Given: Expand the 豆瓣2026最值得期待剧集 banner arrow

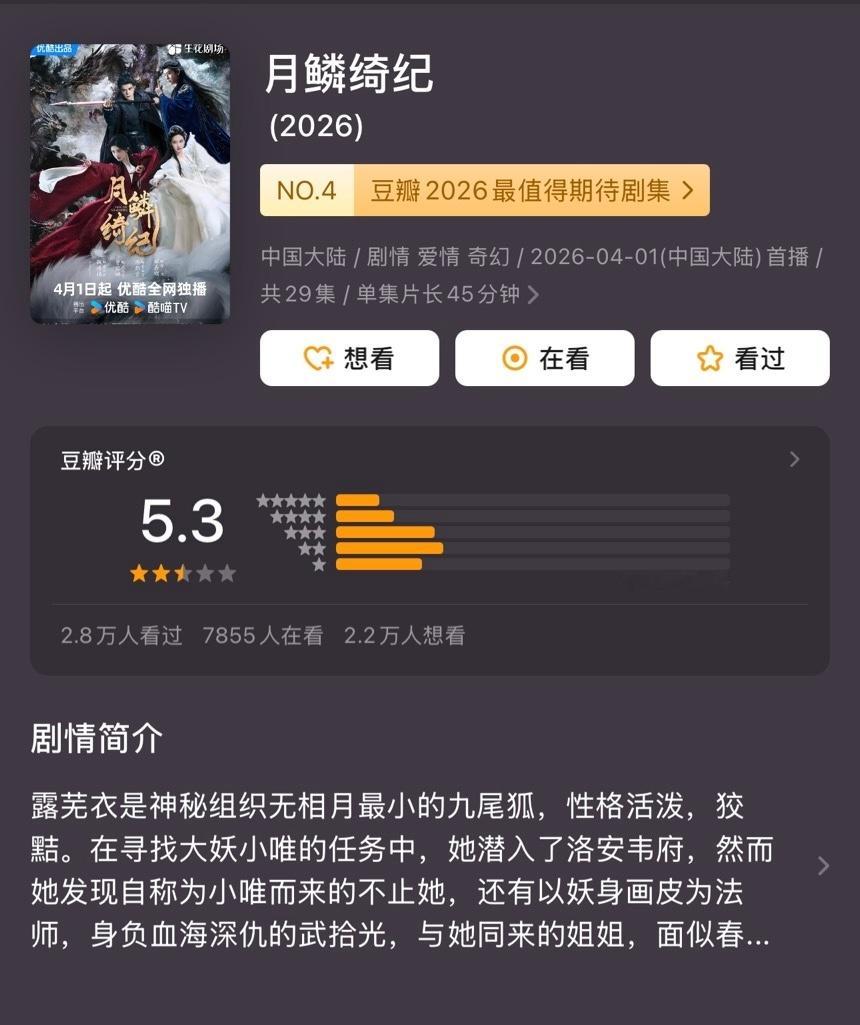Looking at the screenshot, I should tap(688, 189).
